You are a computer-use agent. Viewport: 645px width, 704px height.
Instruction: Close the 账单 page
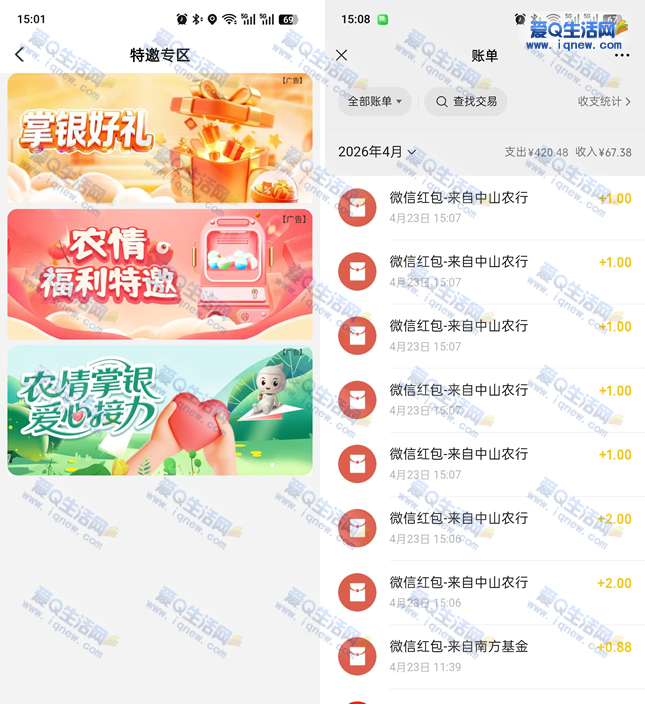(342, 55)
